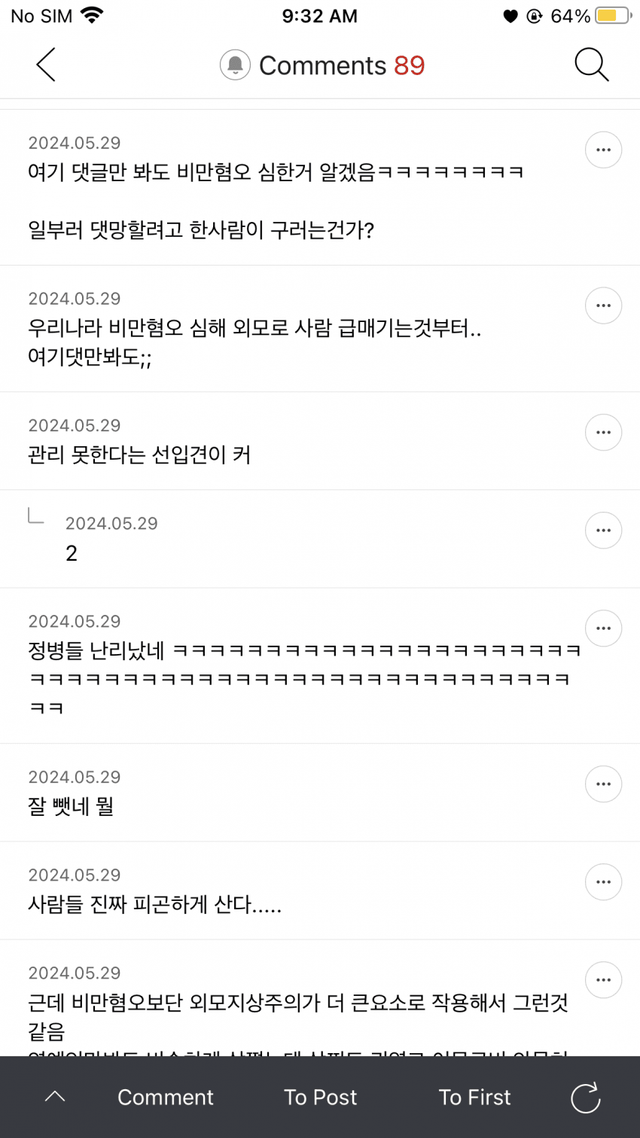640x1138 pixels.
Task: Jump to the post with To Post
Action: click(320, 1097)
